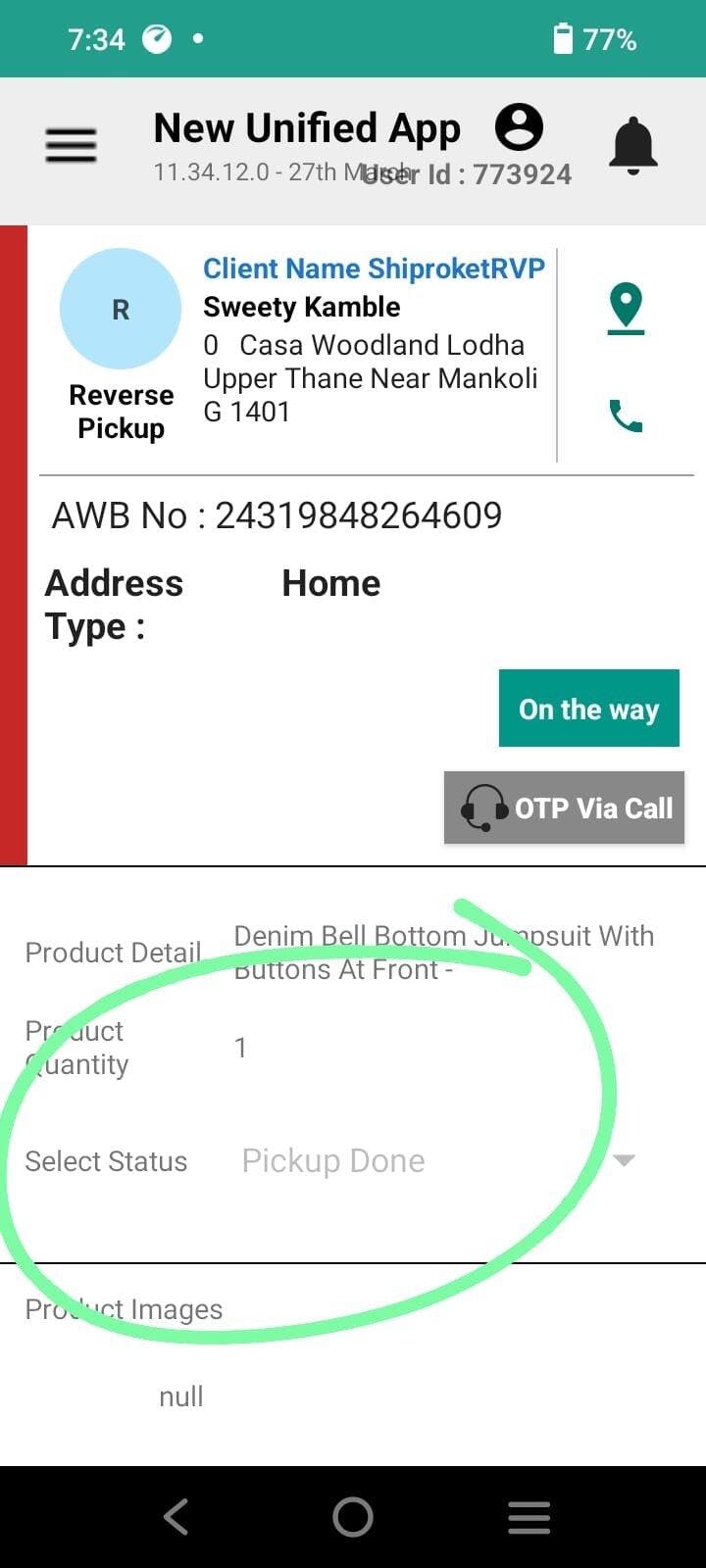
Task: Go back using system back button
Action: [x=176, y=1517]
